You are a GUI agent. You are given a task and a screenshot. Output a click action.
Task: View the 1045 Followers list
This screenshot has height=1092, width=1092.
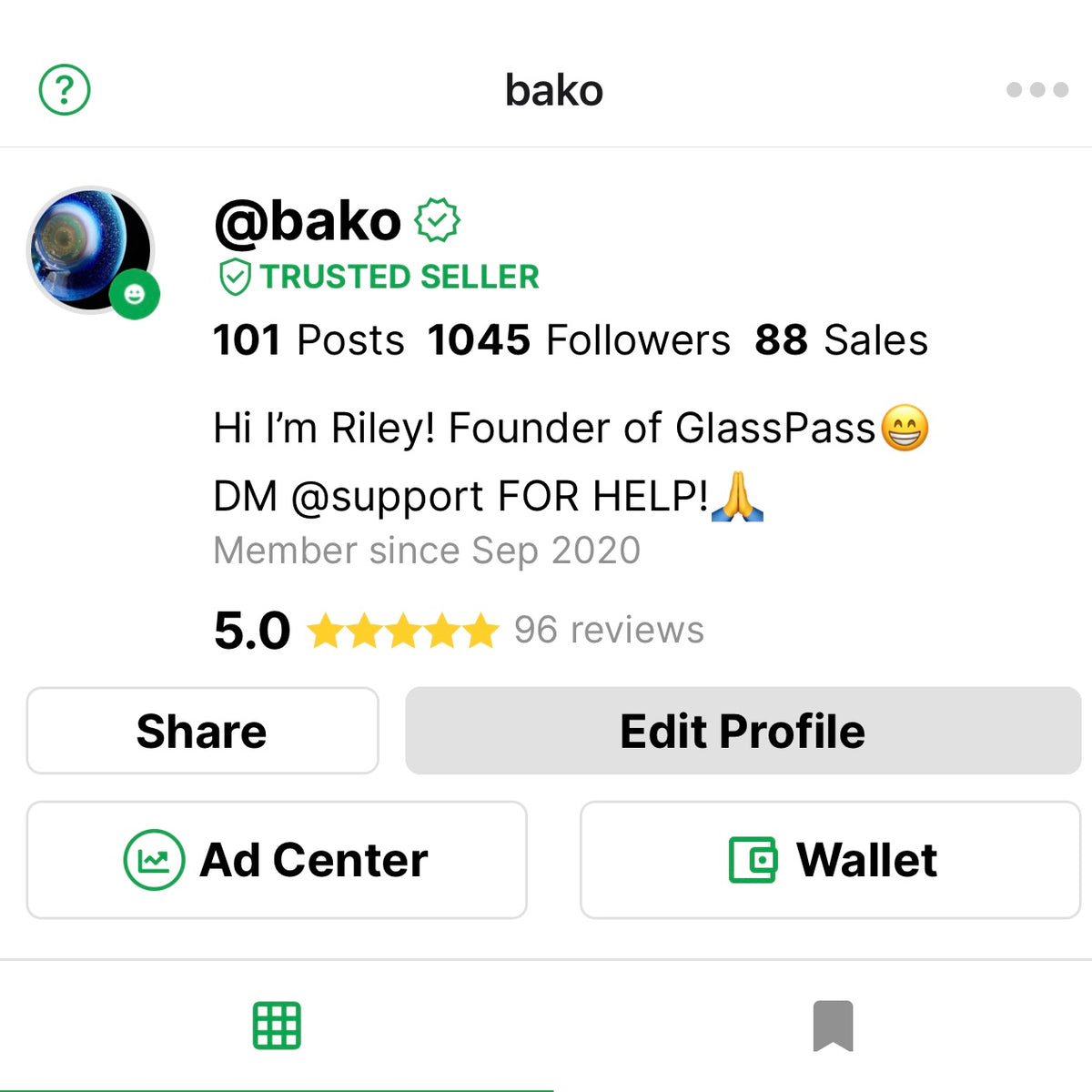[x=579, y=340]
